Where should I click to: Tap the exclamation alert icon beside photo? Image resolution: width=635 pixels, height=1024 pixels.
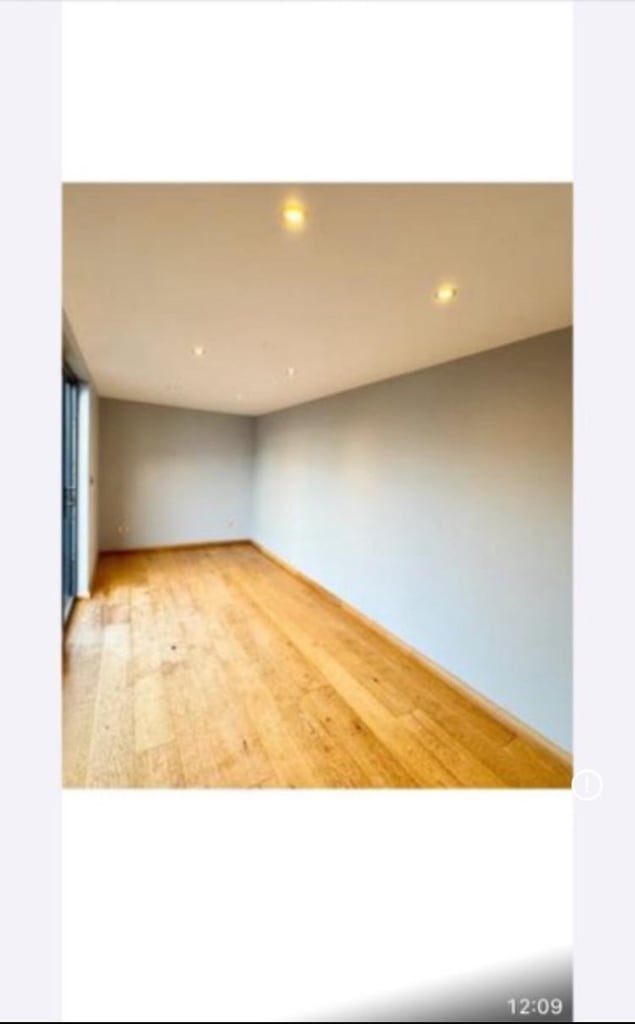coord(587,784)
